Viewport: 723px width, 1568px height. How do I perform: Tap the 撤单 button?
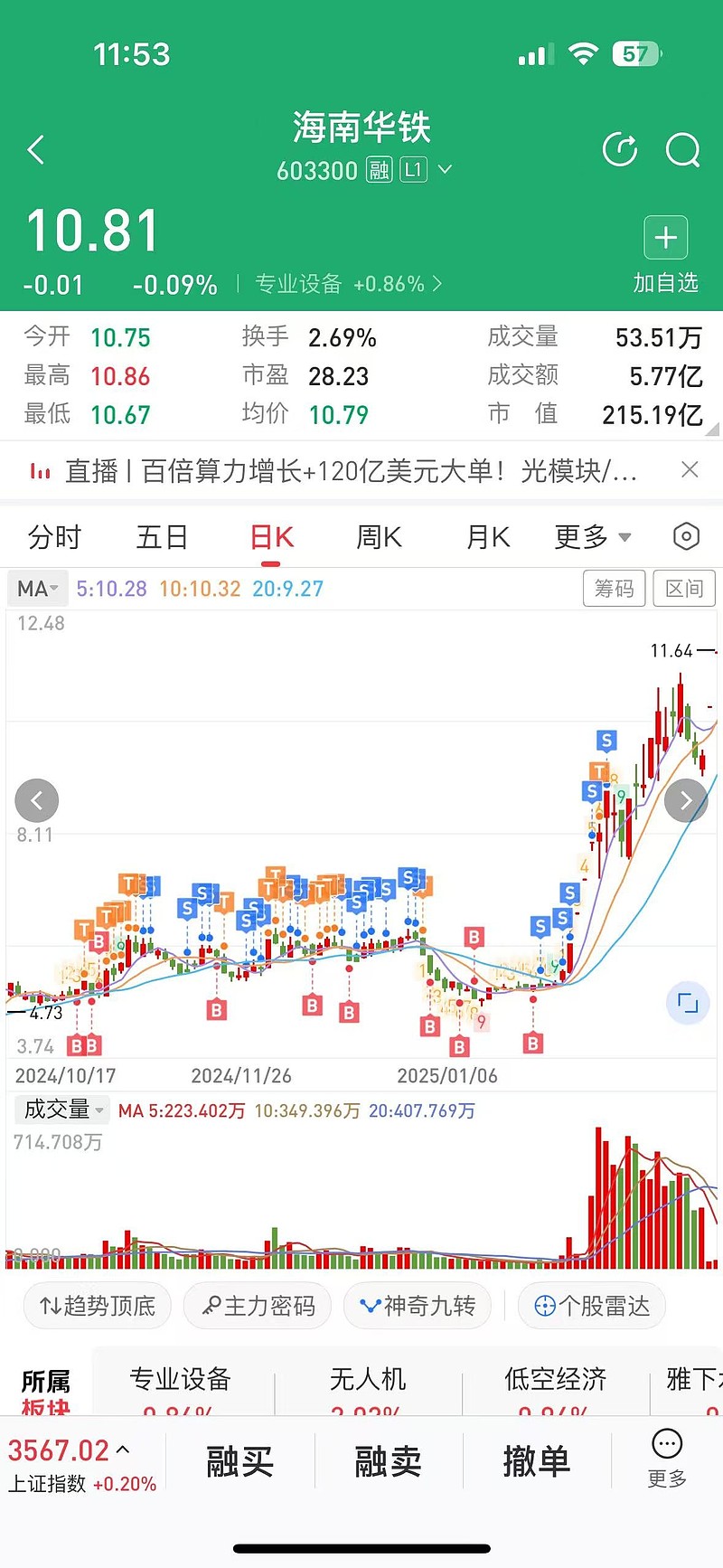[537, 1460]
